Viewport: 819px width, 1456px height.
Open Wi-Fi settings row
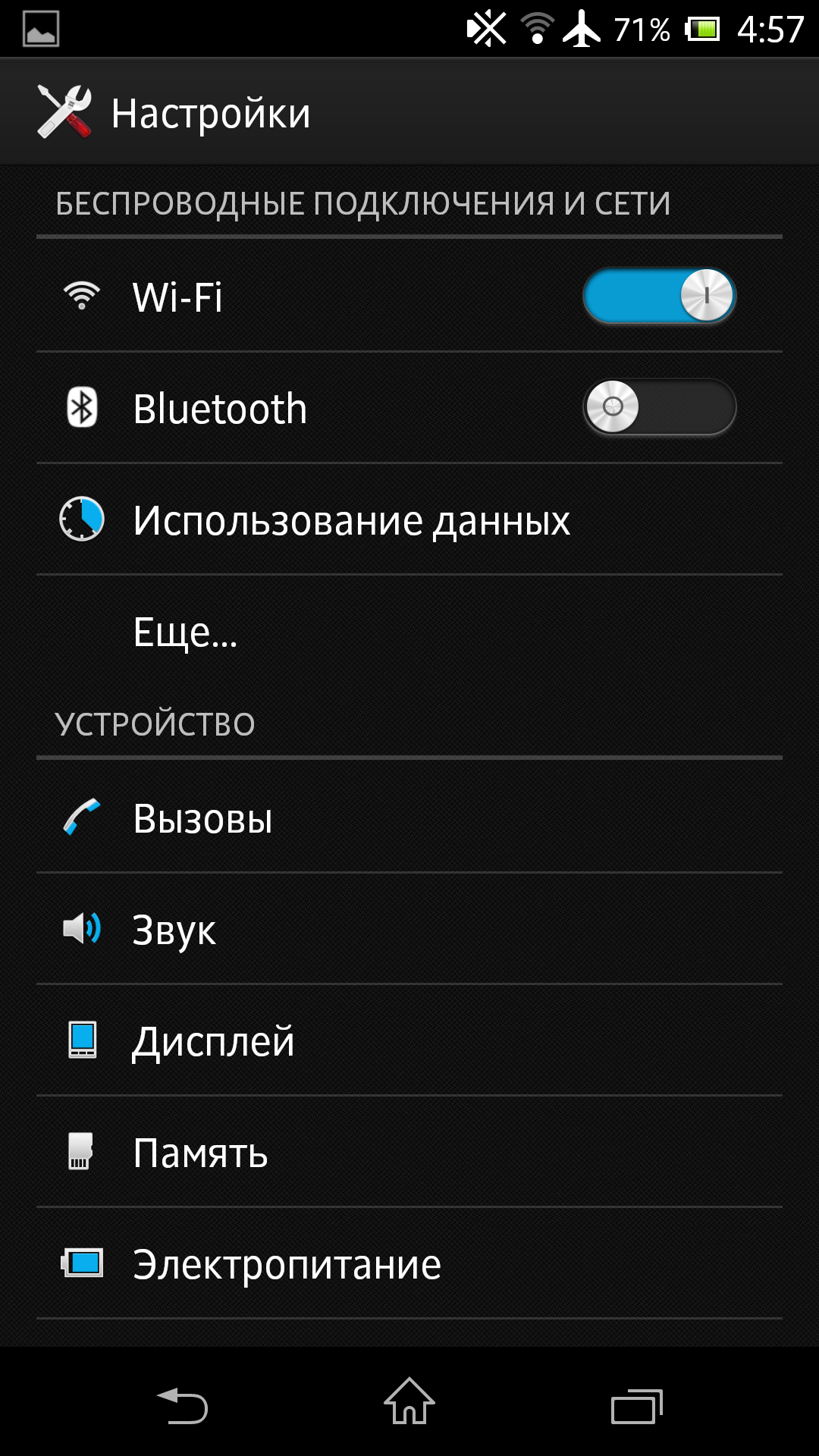tap(409, 296)
